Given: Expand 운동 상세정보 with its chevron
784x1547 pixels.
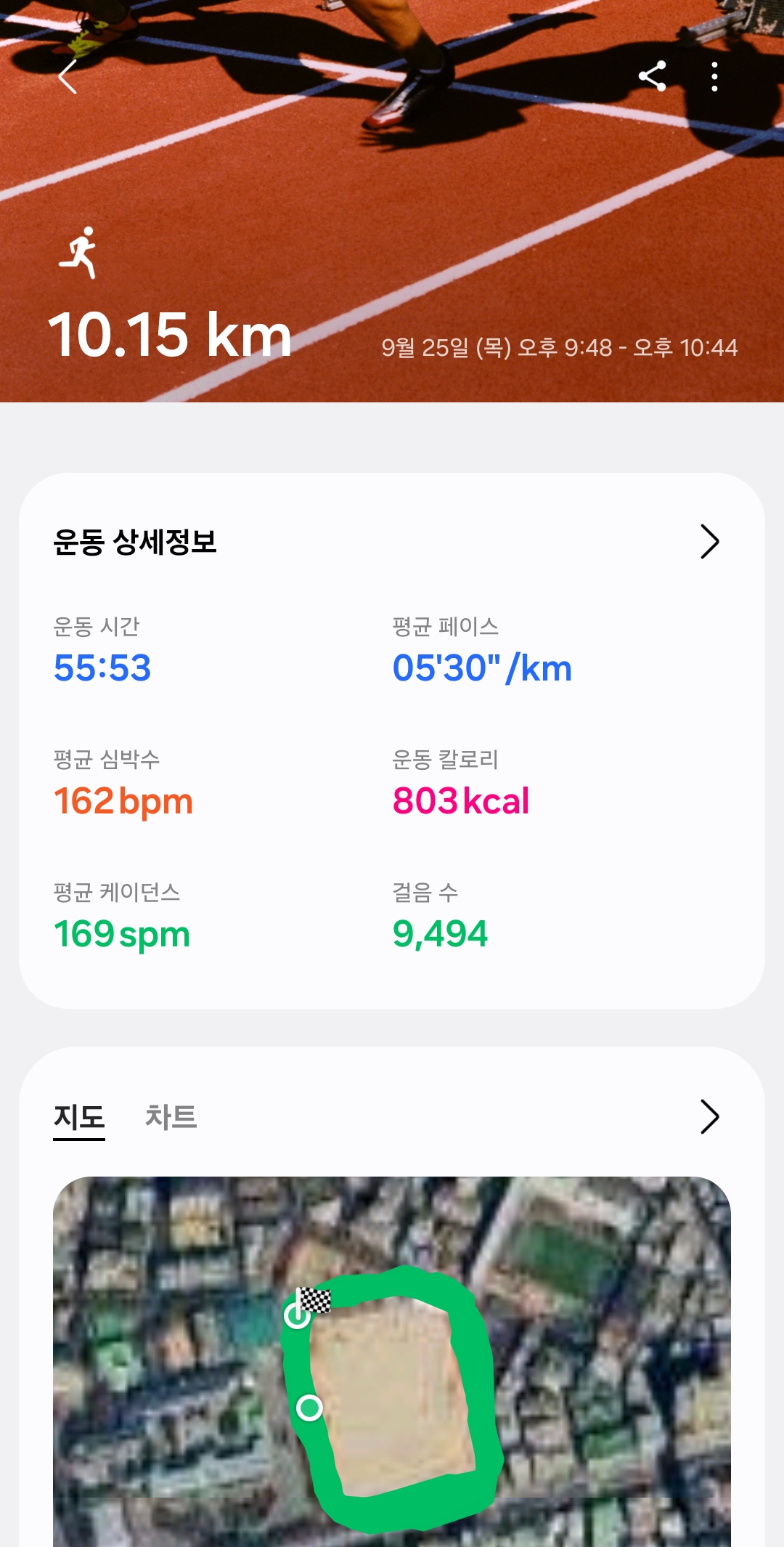Looking at the screenshot, I should coord(709,542).
